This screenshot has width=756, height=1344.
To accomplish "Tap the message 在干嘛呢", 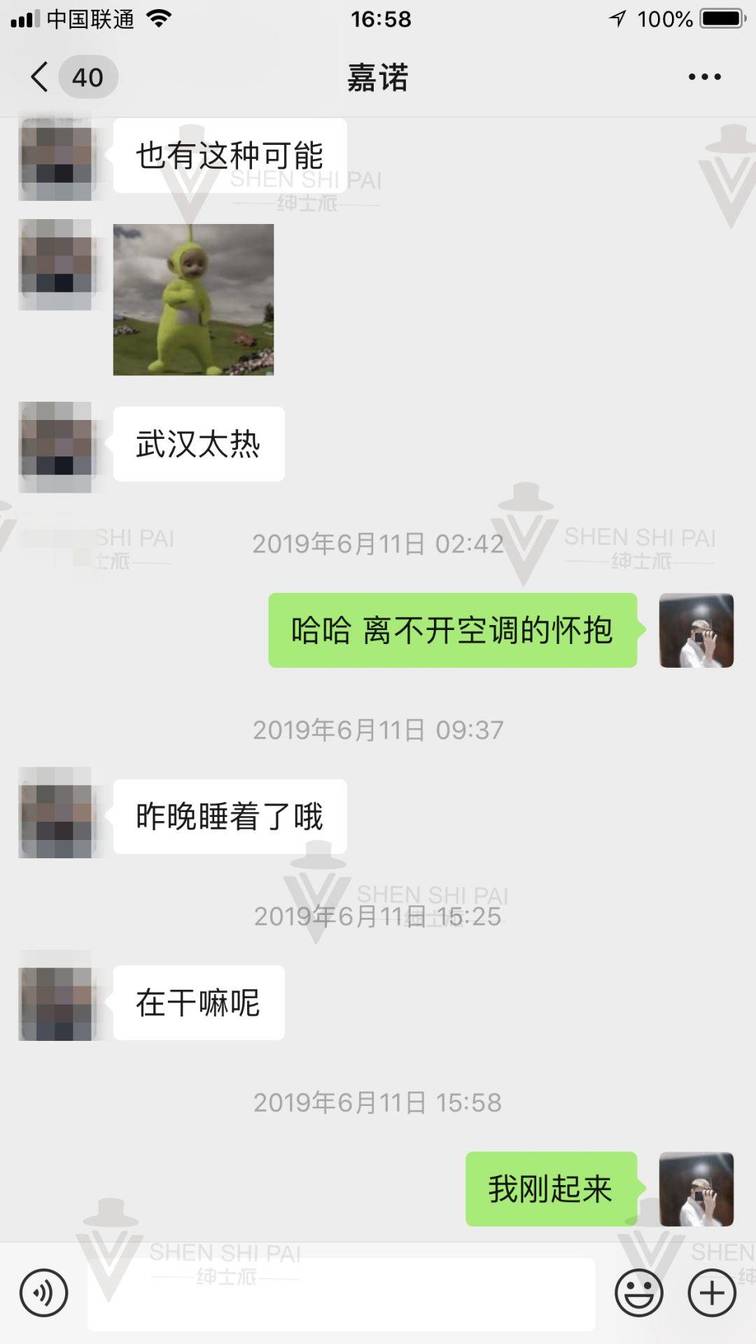I will pyautogui.click(x=198, y=1002).
